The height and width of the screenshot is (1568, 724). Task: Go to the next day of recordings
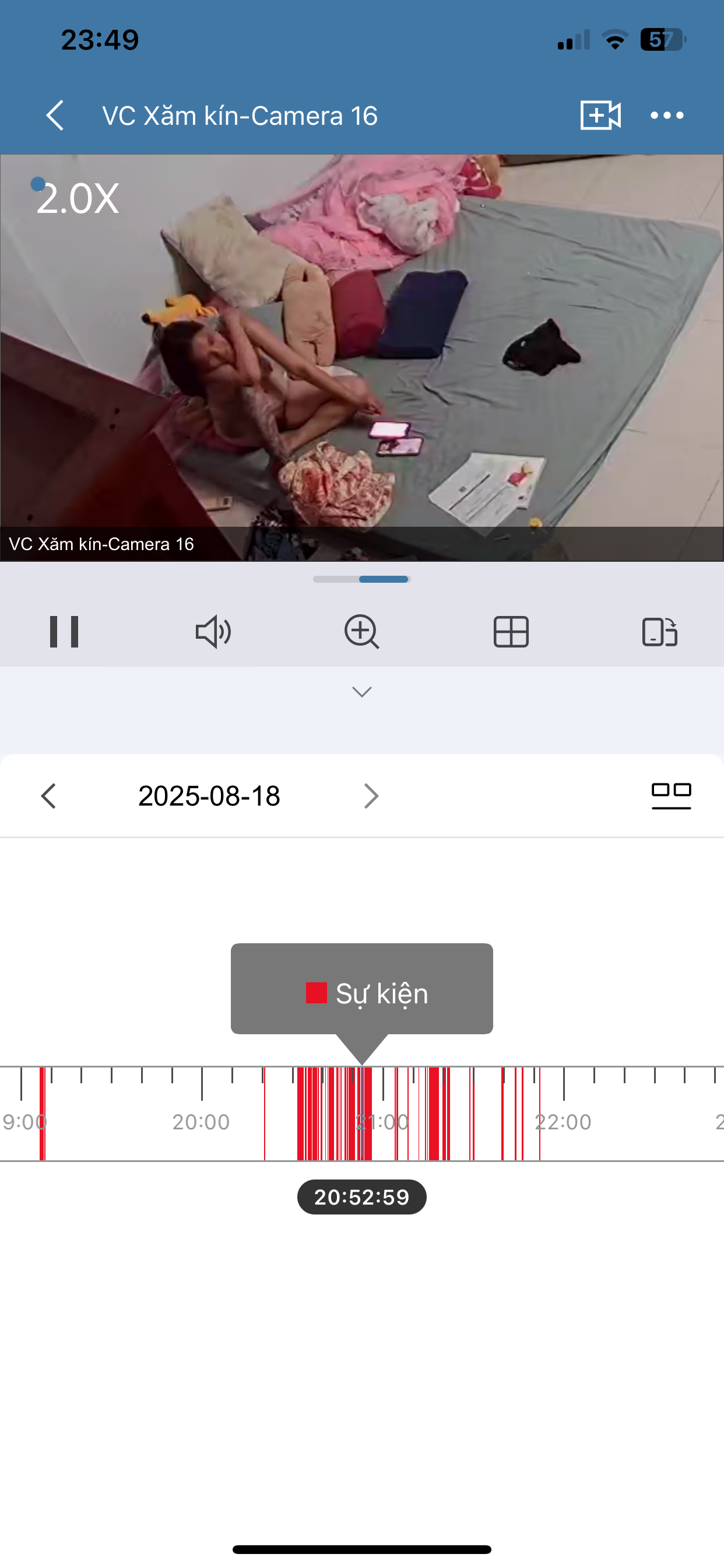371,796
